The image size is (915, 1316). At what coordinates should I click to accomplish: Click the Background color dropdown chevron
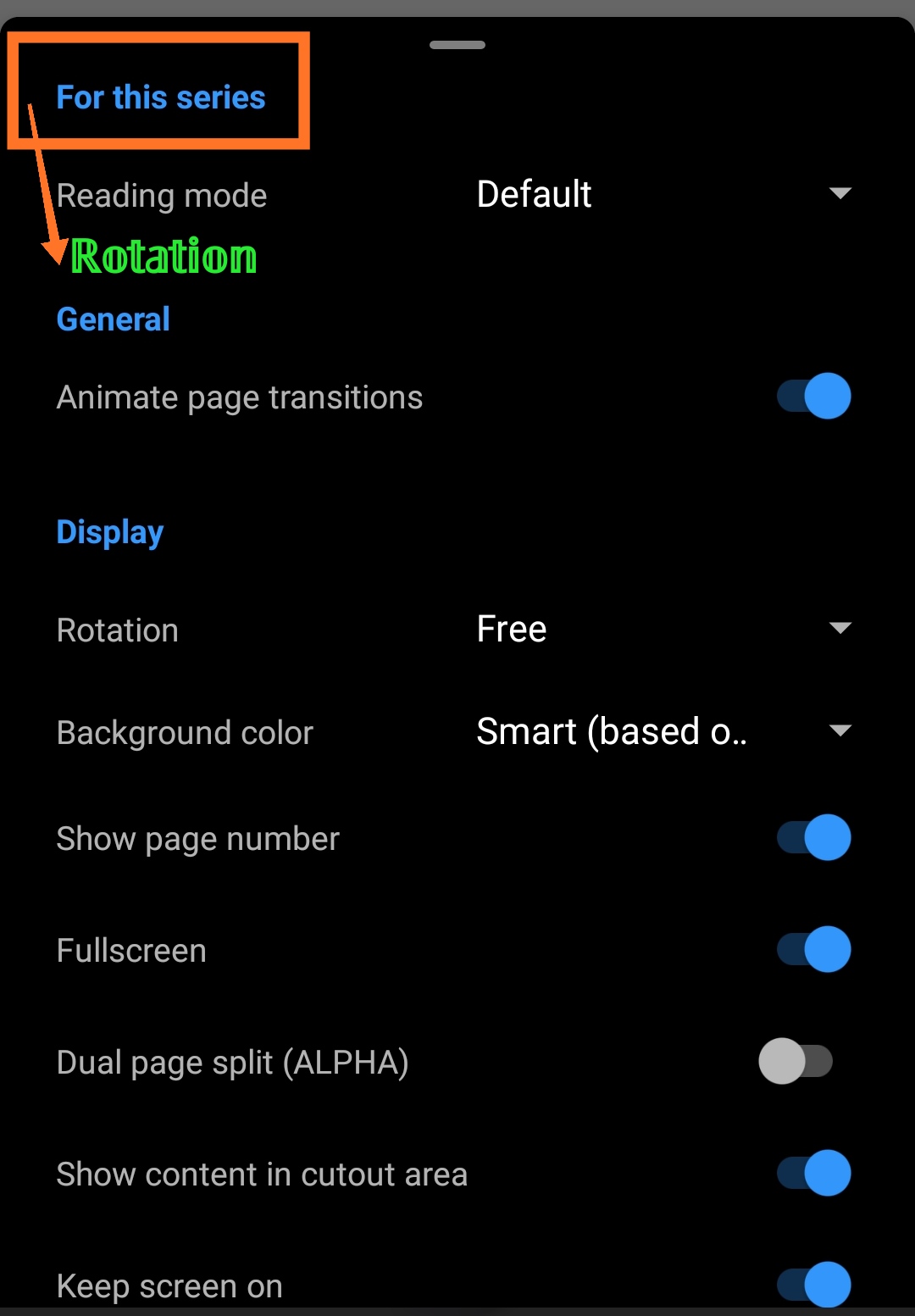(x=840, y=730)
